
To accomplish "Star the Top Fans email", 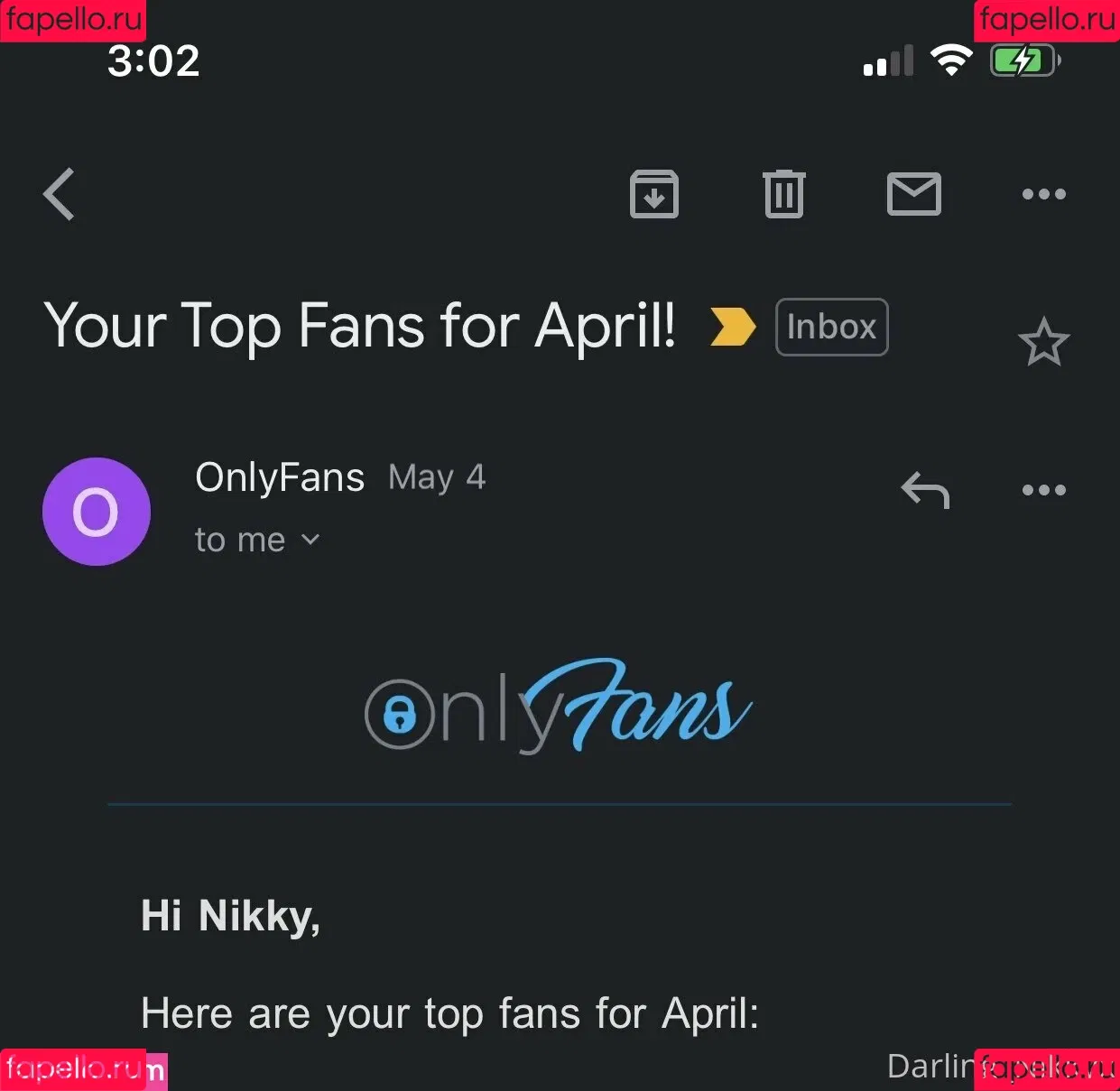I will (1043, 342).
